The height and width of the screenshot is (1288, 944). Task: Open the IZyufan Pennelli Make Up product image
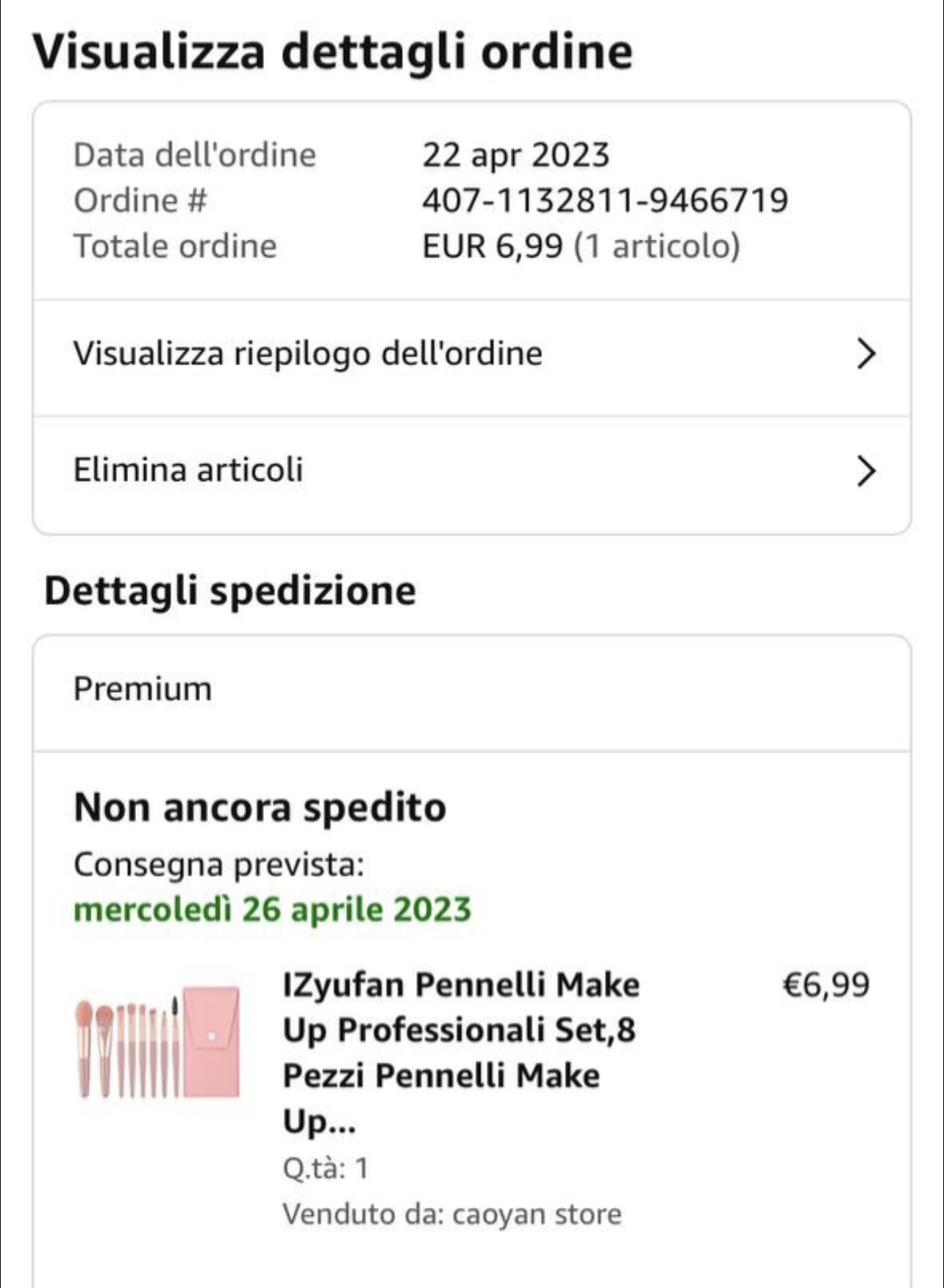click(x=157, y=1044)
